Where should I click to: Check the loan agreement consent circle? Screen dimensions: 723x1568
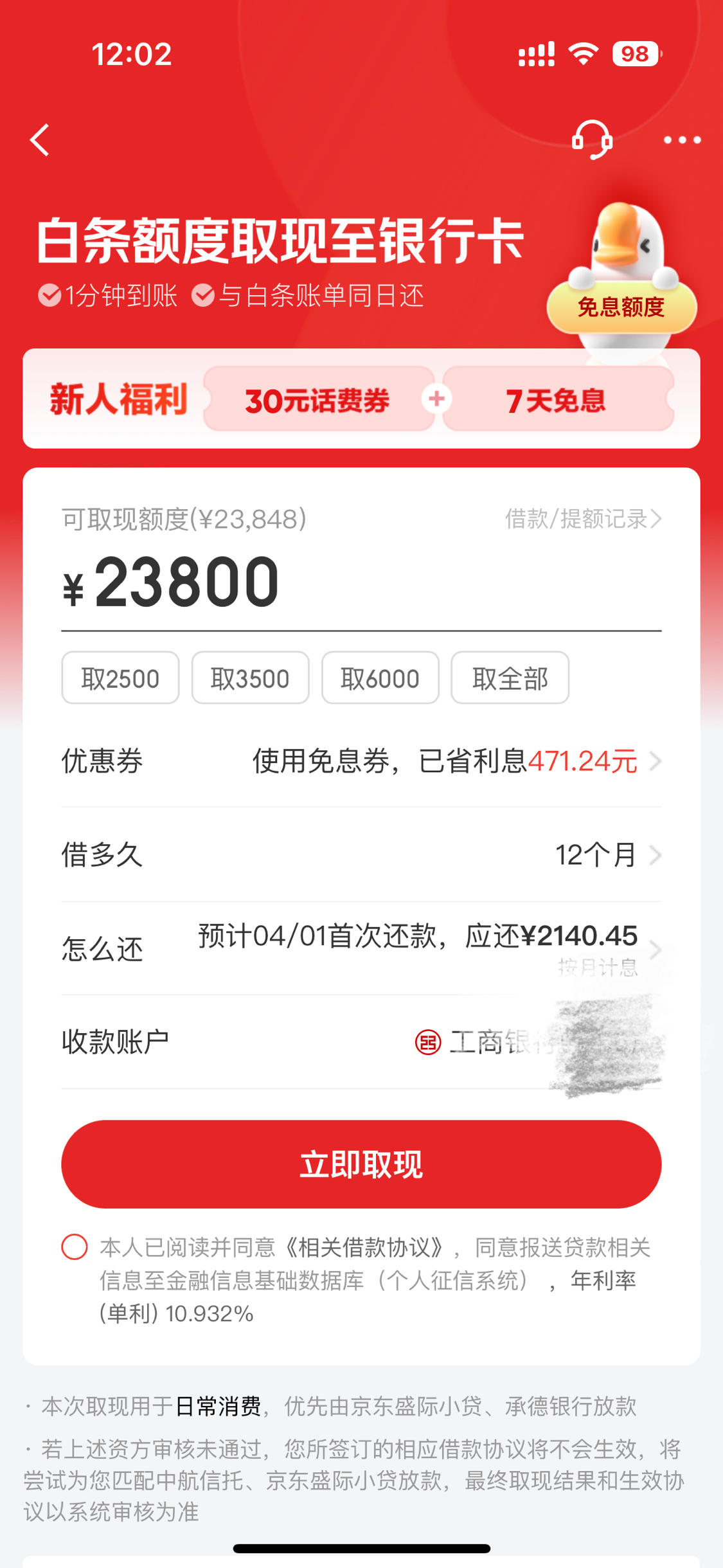coord(75,1247)
